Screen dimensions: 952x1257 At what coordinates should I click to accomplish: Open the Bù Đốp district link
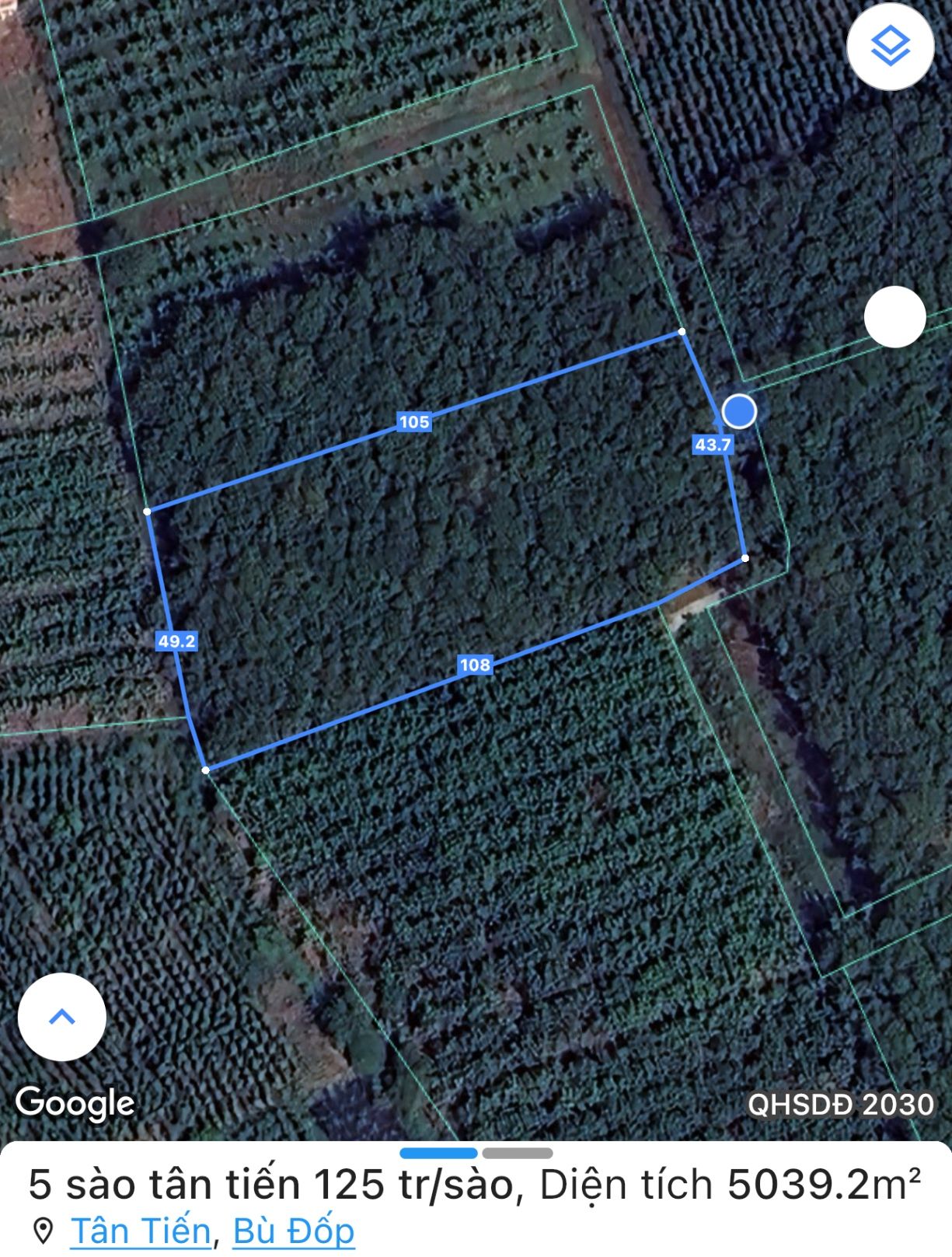(x=294, y=1231)
